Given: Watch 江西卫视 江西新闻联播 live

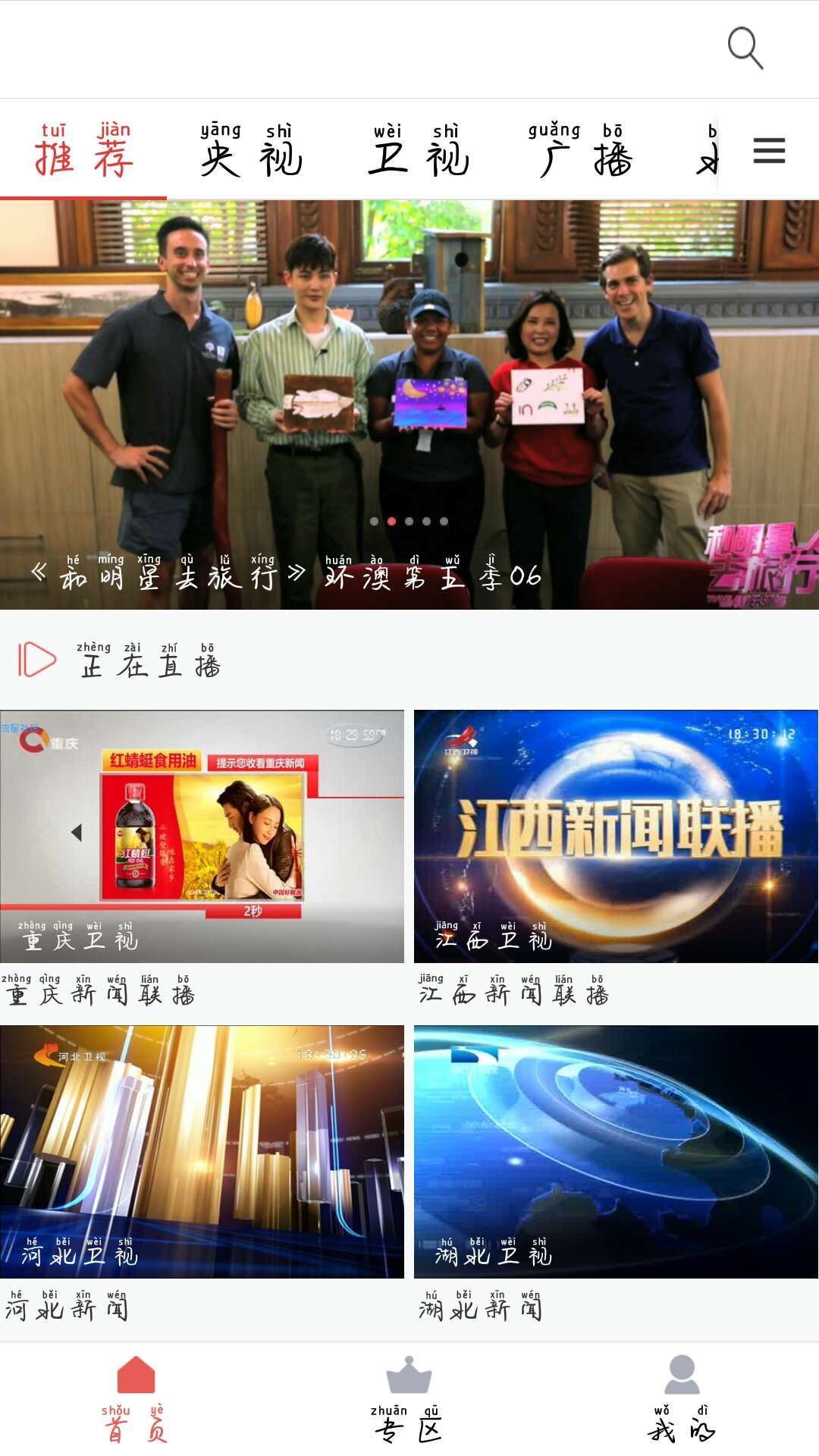Looking at the screenshot, I should tap(616, 836).
